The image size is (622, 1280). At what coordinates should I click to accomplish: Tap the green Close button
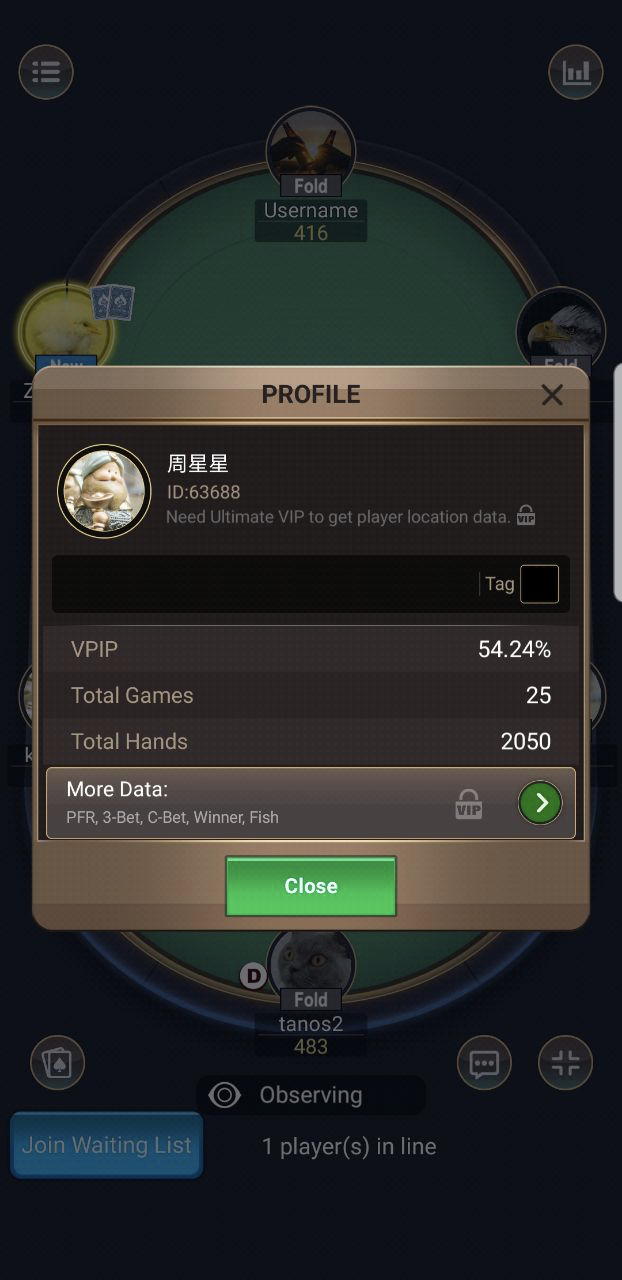311,886
